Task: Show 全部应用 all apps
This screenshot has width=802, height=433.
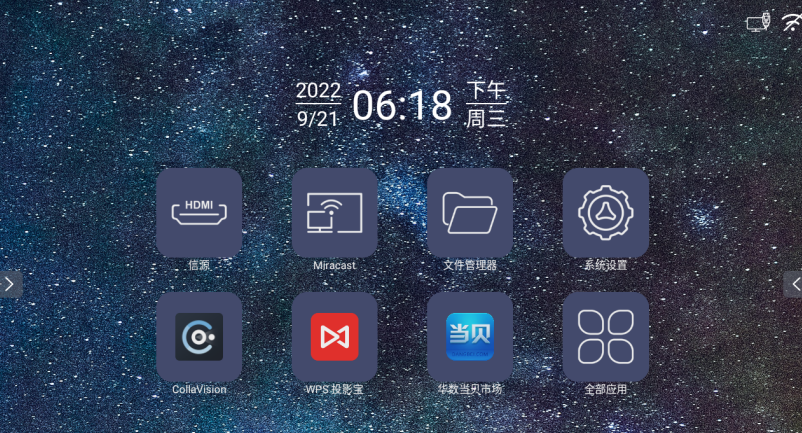Action: (x=605, y=337)
